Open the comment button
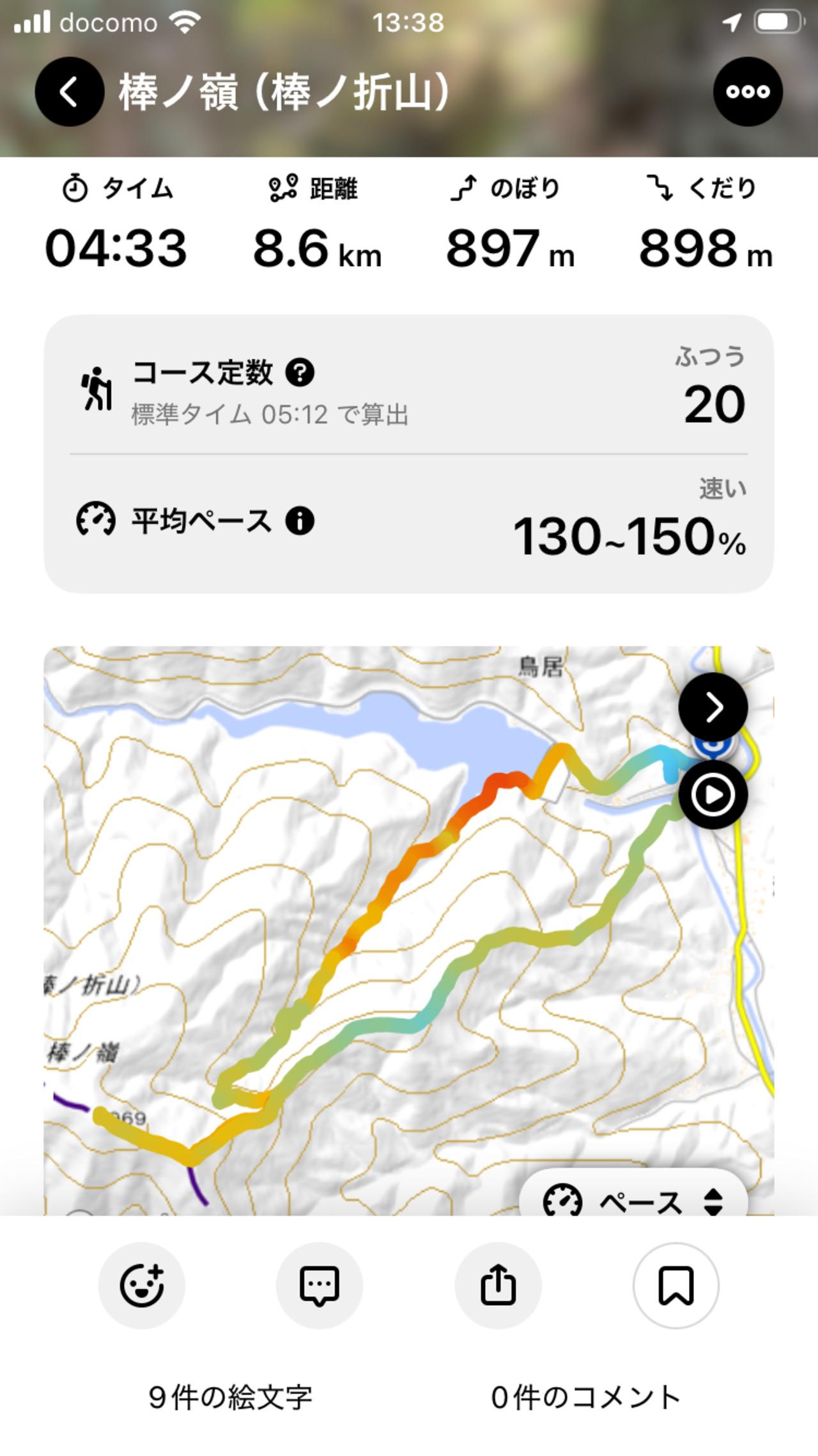Screen dimensions: 818x1456 [319, 1285]
